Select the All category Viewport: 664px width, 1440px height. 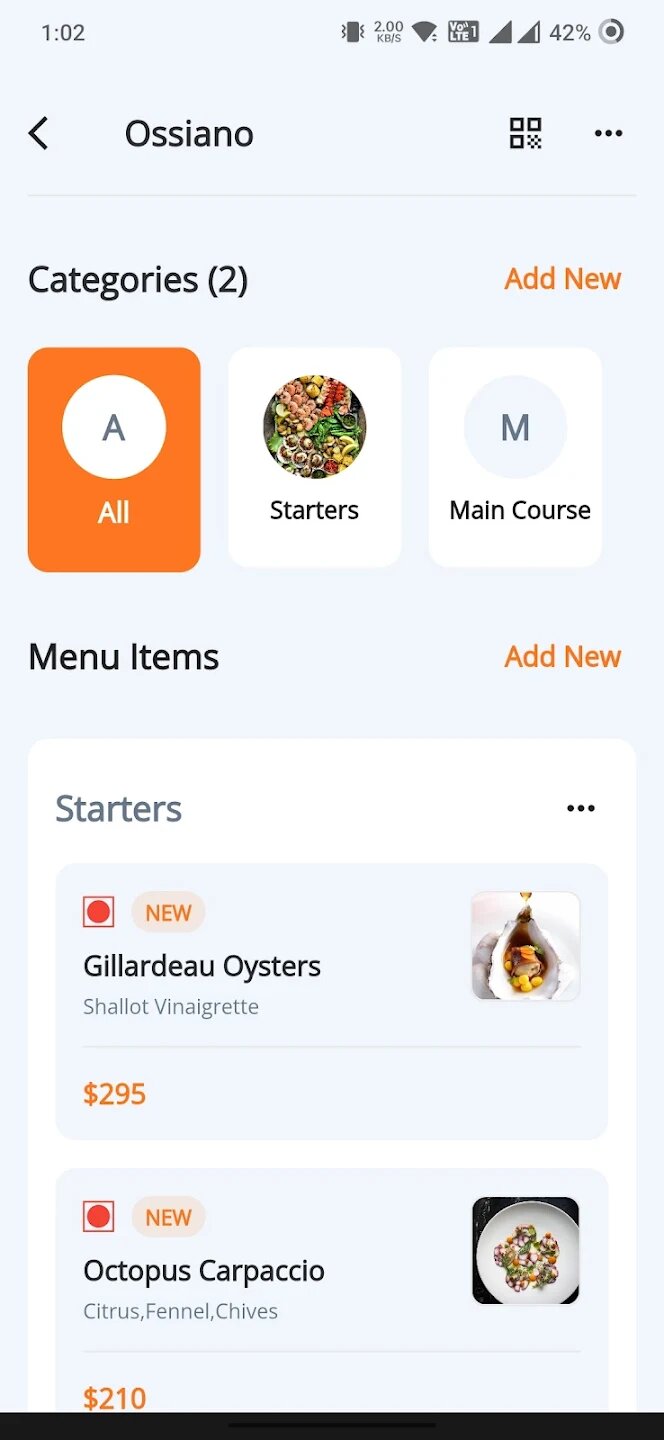pyautogui.click(x=114, y=460)
